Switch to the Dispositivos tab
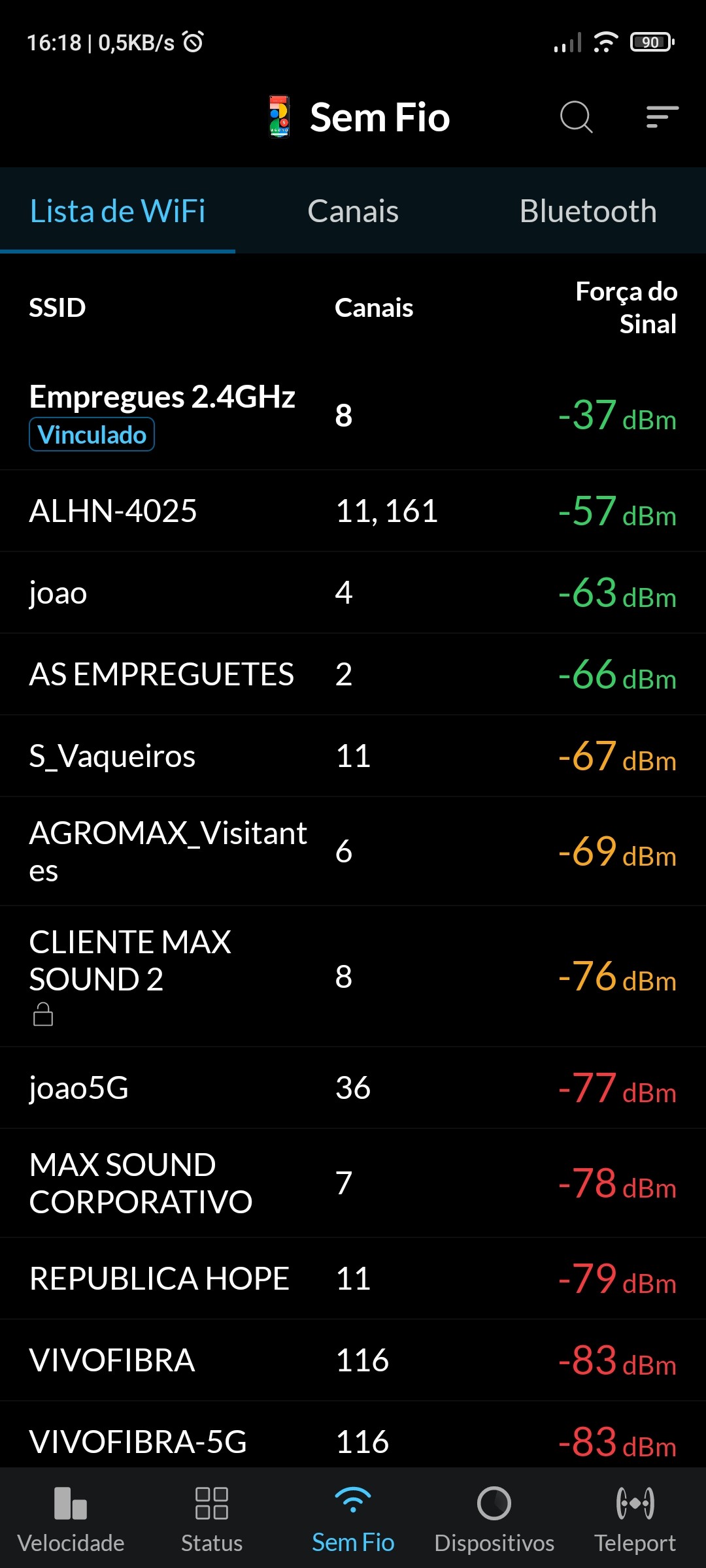 [494, 1518]
